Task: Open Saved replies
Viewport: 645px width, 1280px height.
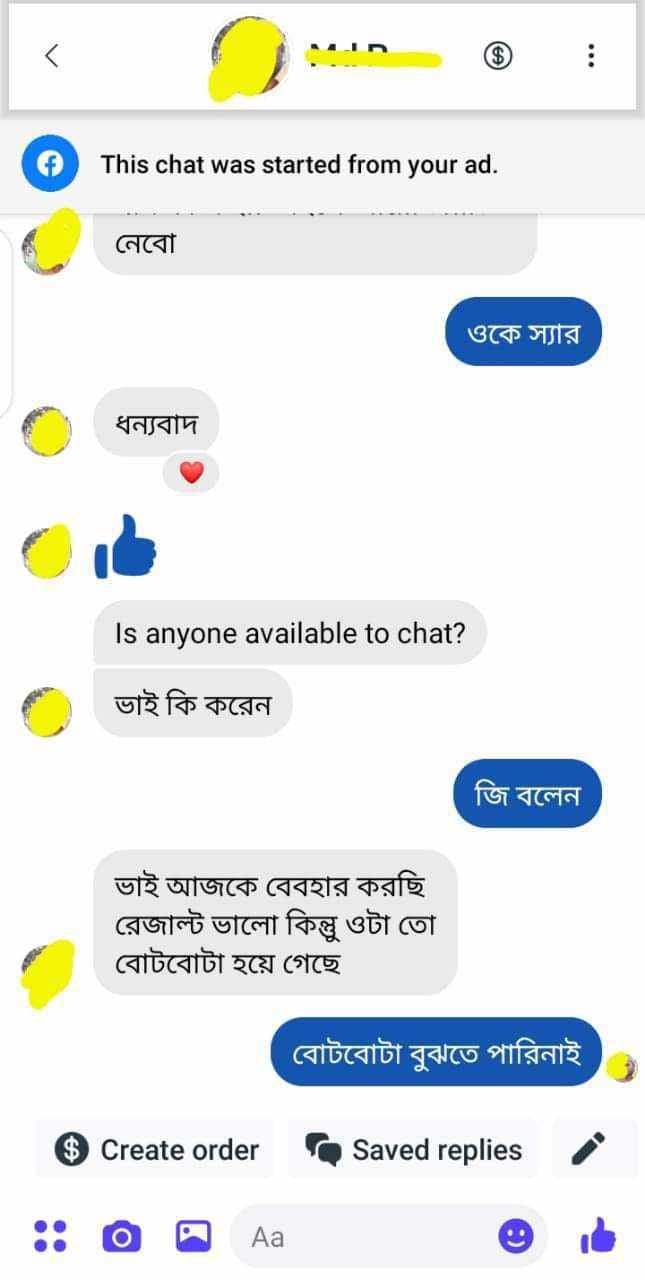Action: (413, 1150)
